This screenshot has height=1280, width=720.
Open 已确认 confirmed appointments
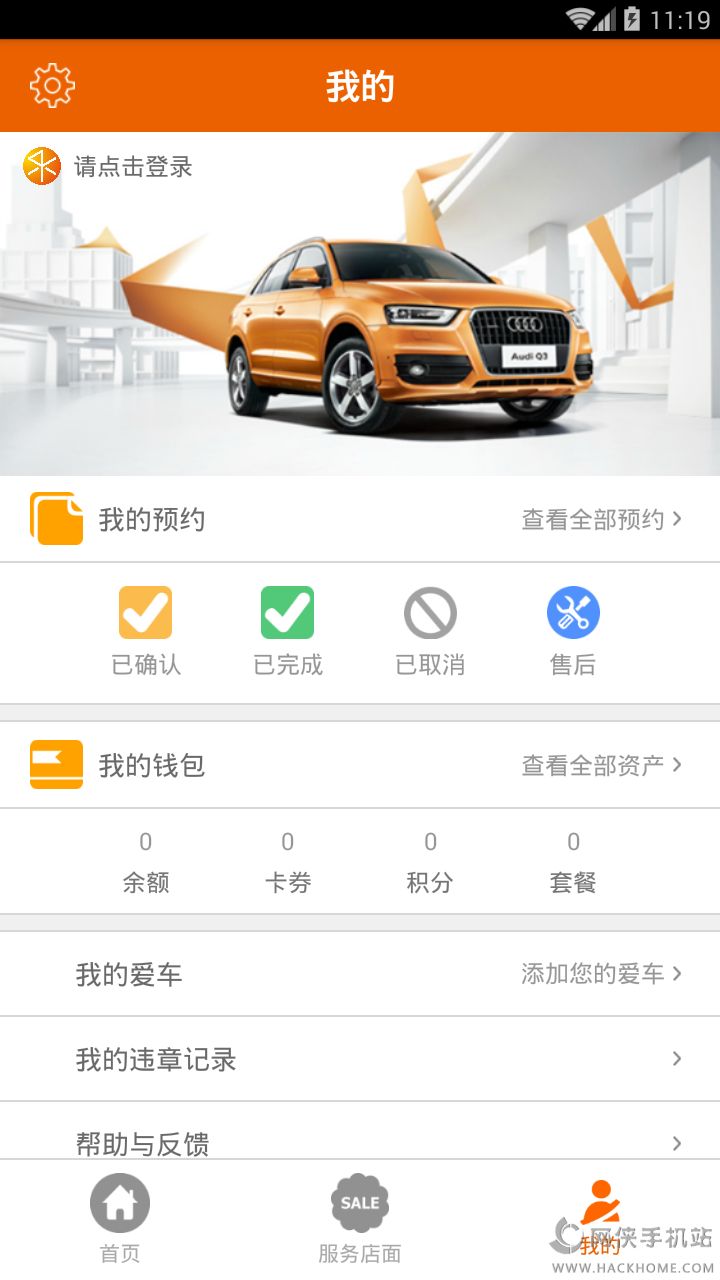(146, 630)
